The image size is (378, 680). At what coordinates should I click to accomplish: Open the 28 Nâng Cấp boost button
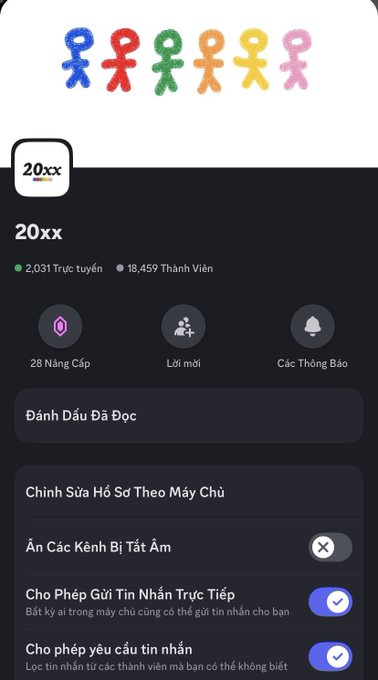point(60,327)
